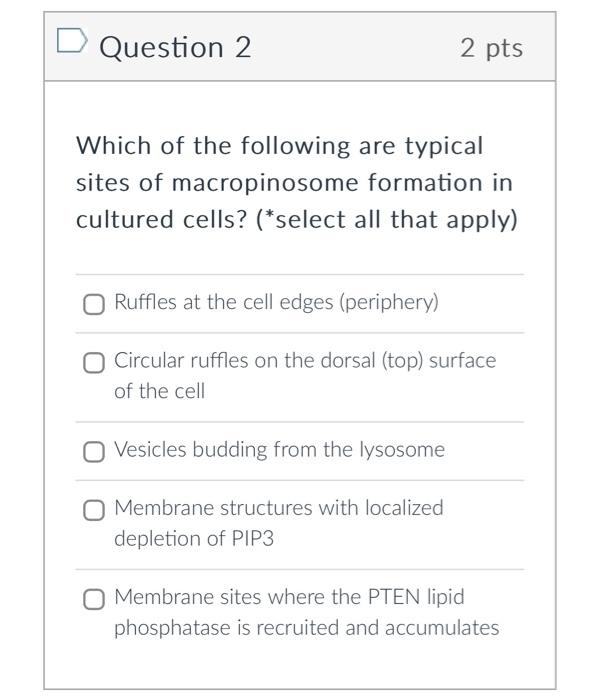Check 'Circular ruffles on the dorsal surface'
Screen dimensions: 600x700
(94, 363)
